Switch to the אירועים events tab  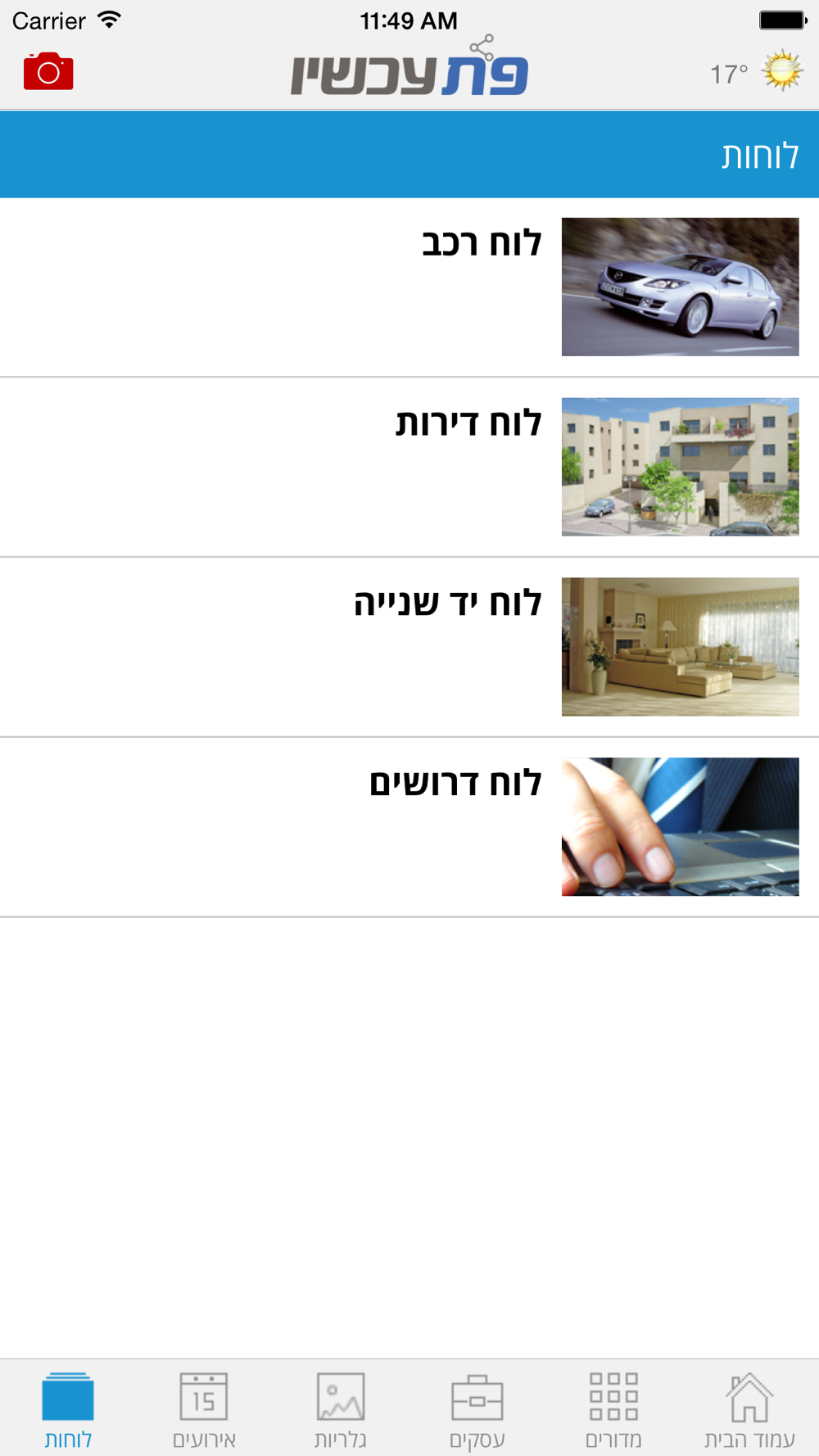(204, 1410)
